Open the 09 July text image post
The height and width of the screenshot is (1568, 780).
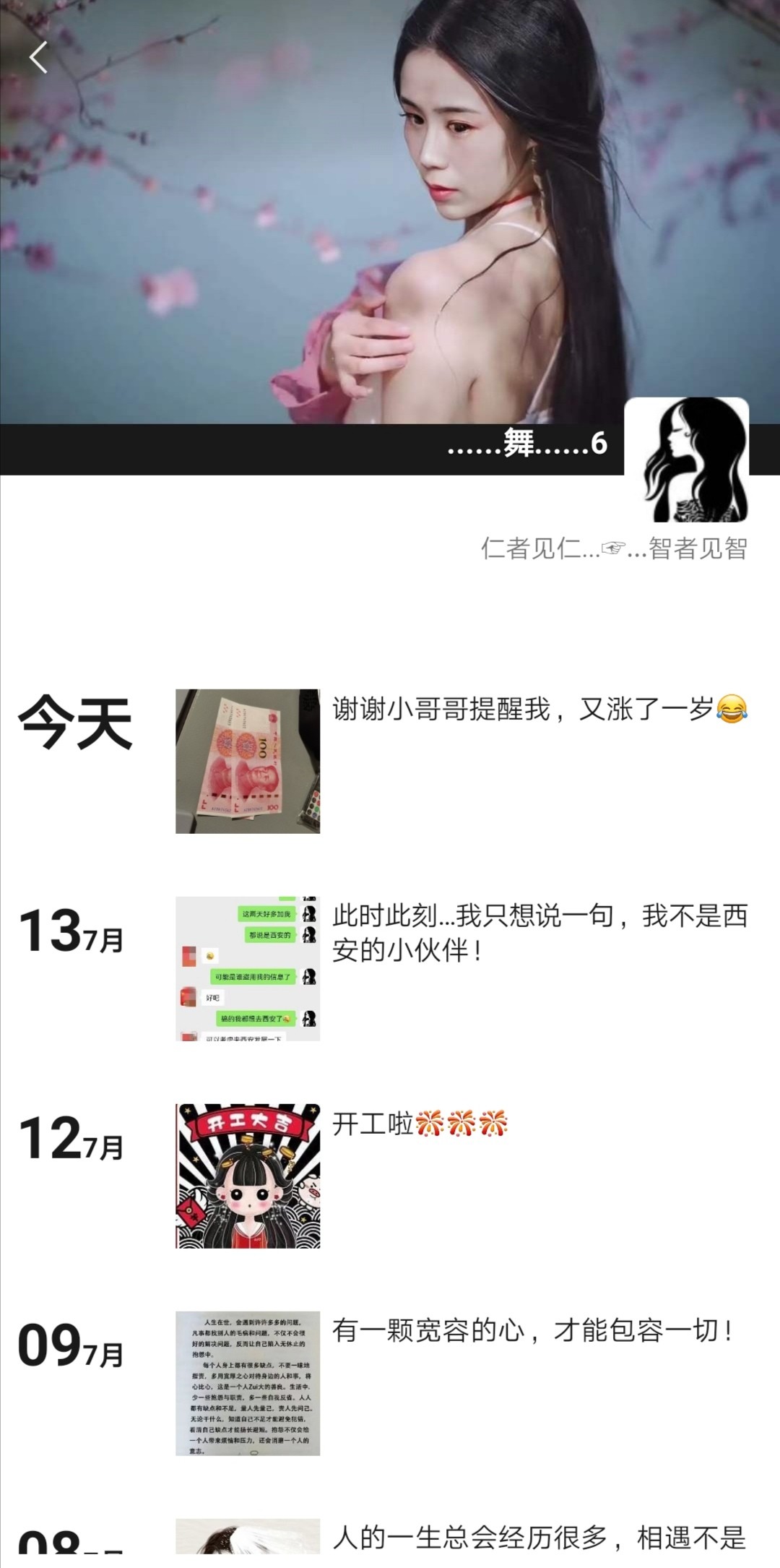pos(248,1383)
